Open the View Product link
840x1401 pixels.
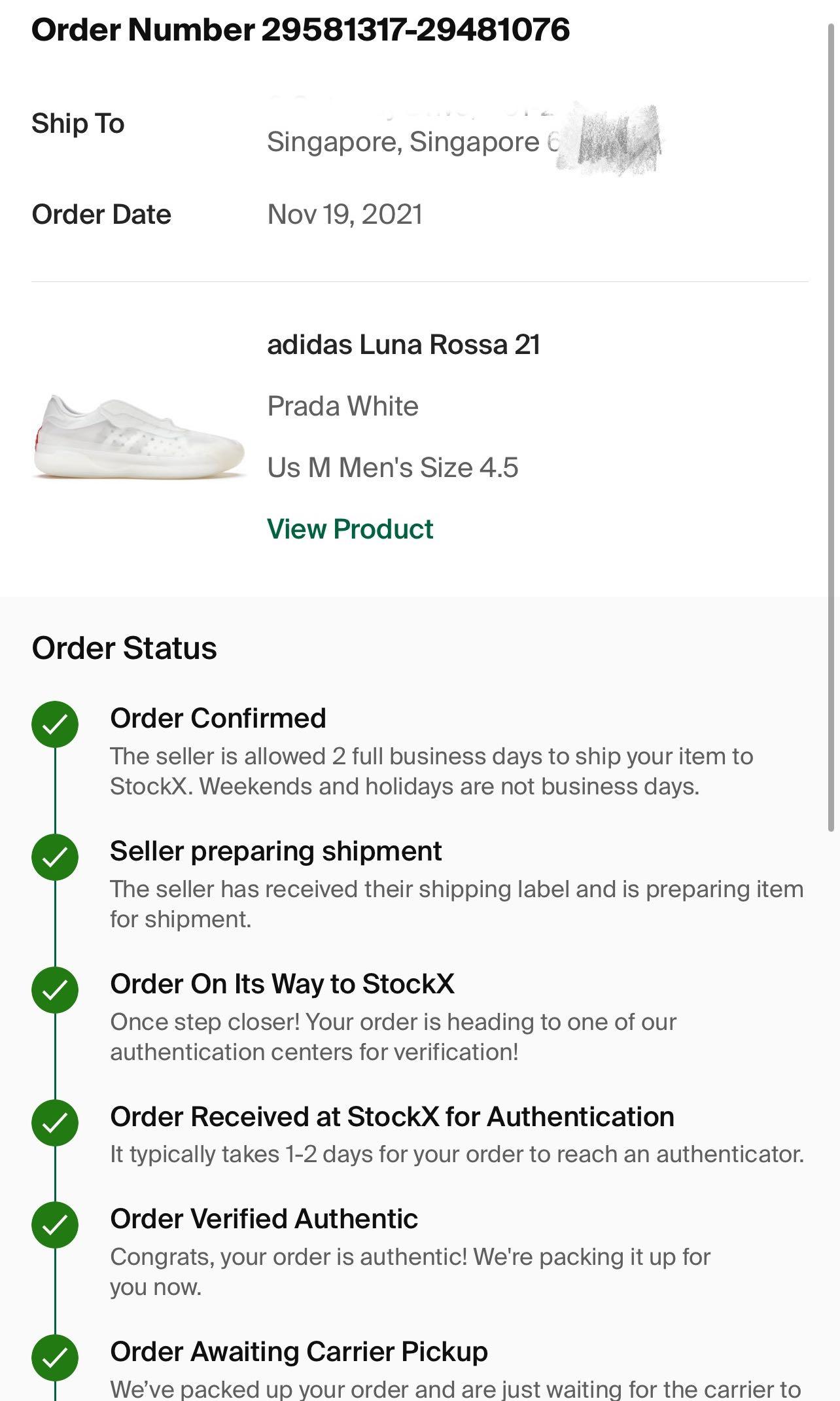350,529
